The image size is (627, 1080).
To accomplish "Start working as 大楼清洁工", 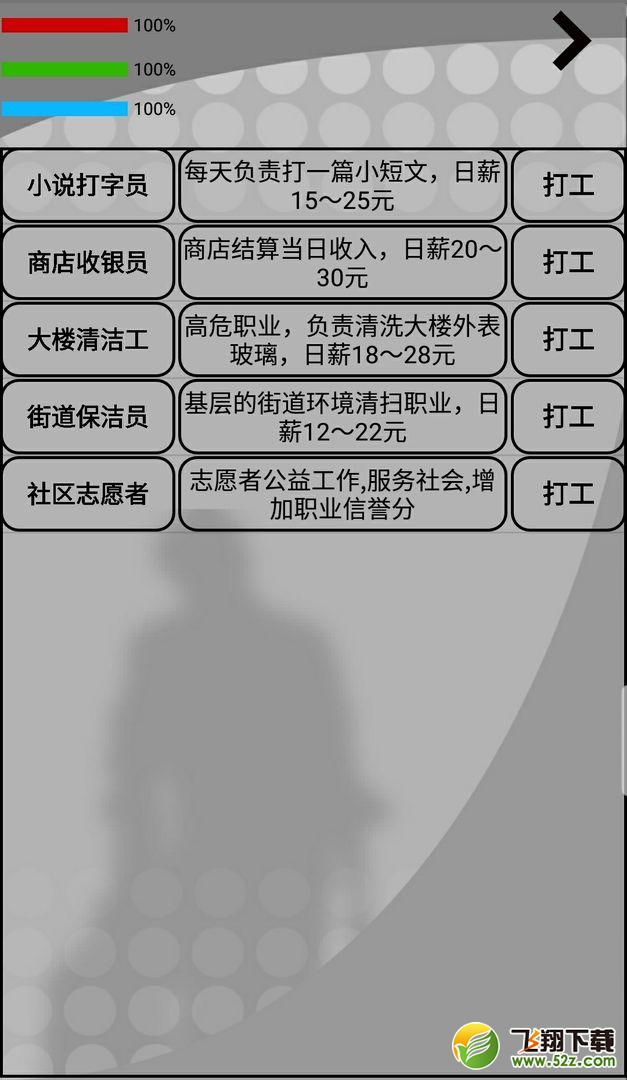I will (x=568, y=340).
